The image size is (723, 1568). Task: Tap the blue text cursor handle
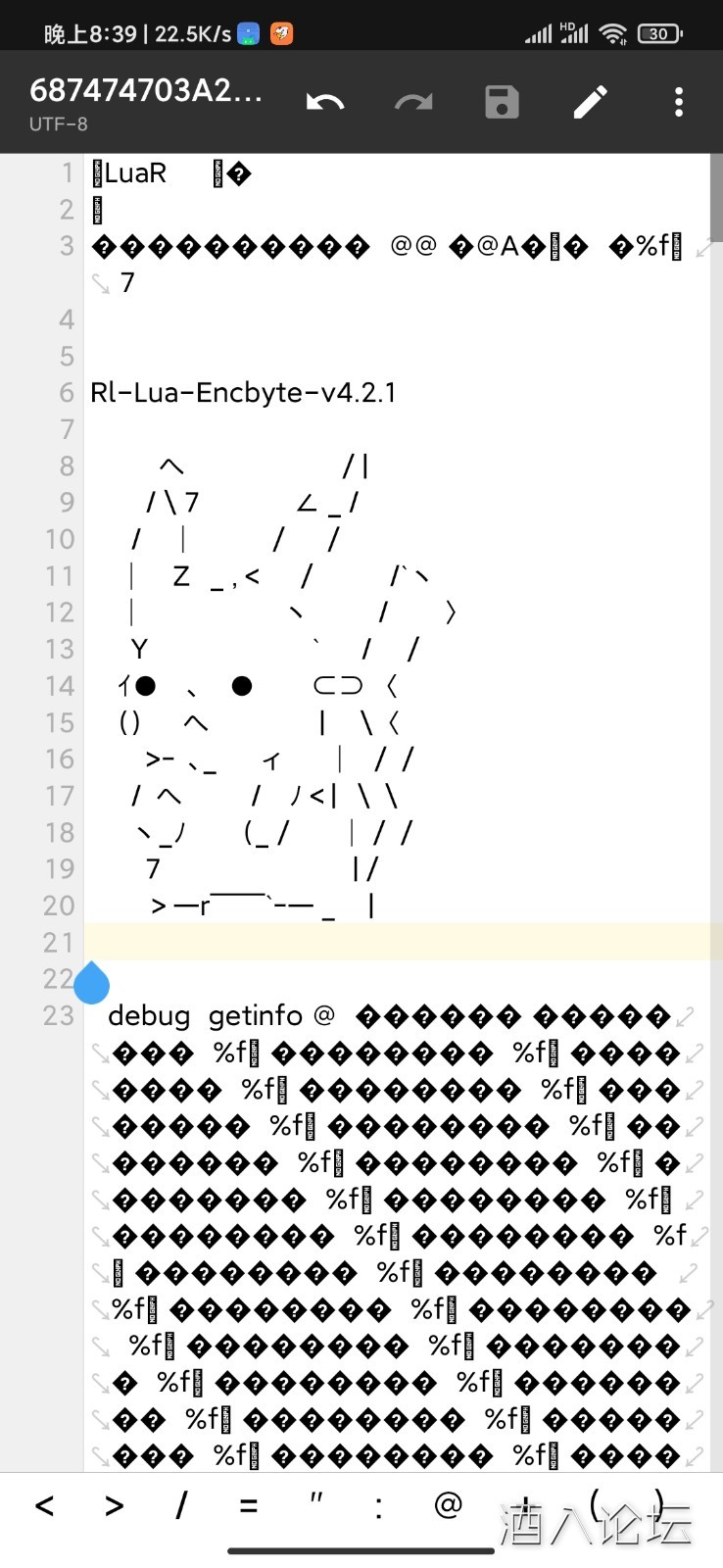91,983
